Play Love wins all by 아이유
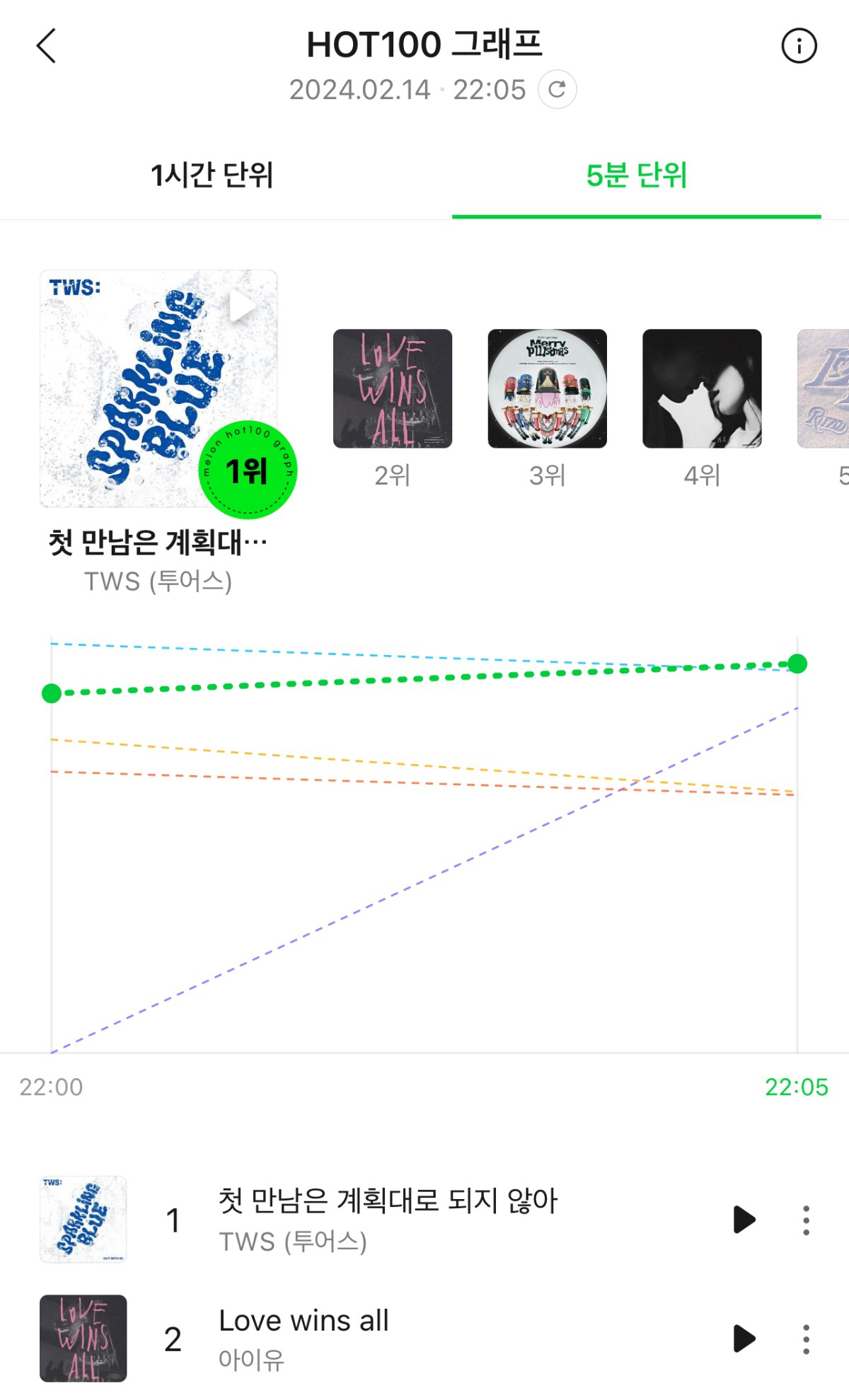The image size is (849, 1400). [744, 1338]
